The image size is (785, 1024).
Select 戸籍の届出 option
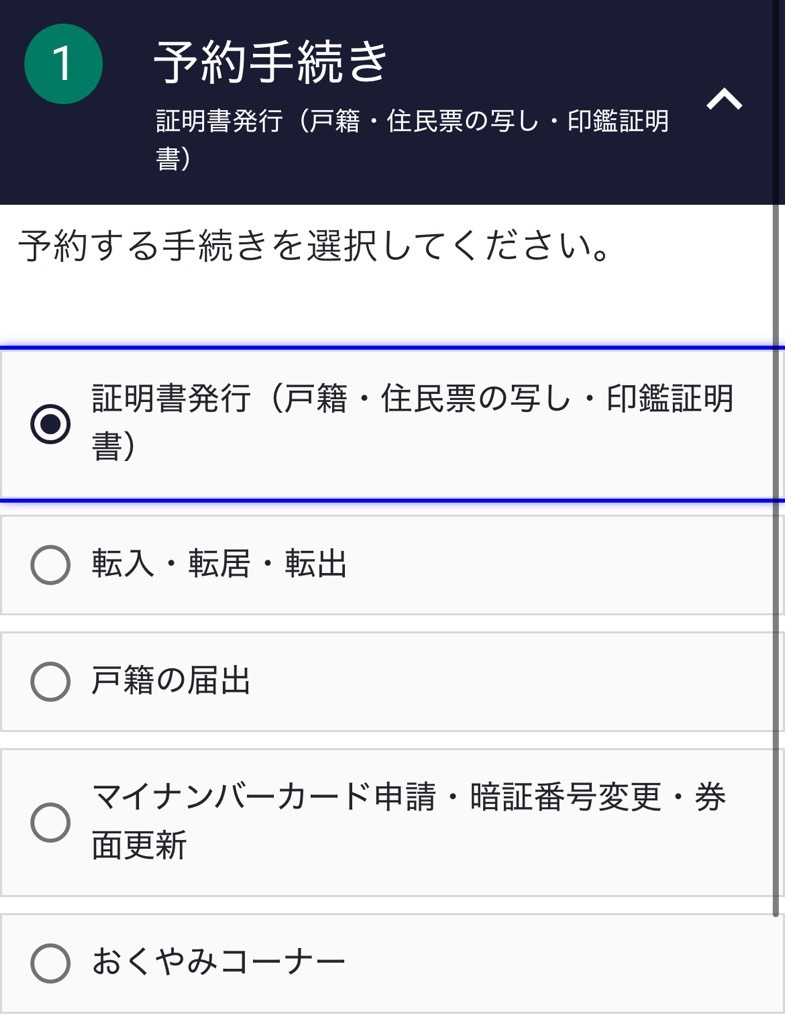[50, 682]
